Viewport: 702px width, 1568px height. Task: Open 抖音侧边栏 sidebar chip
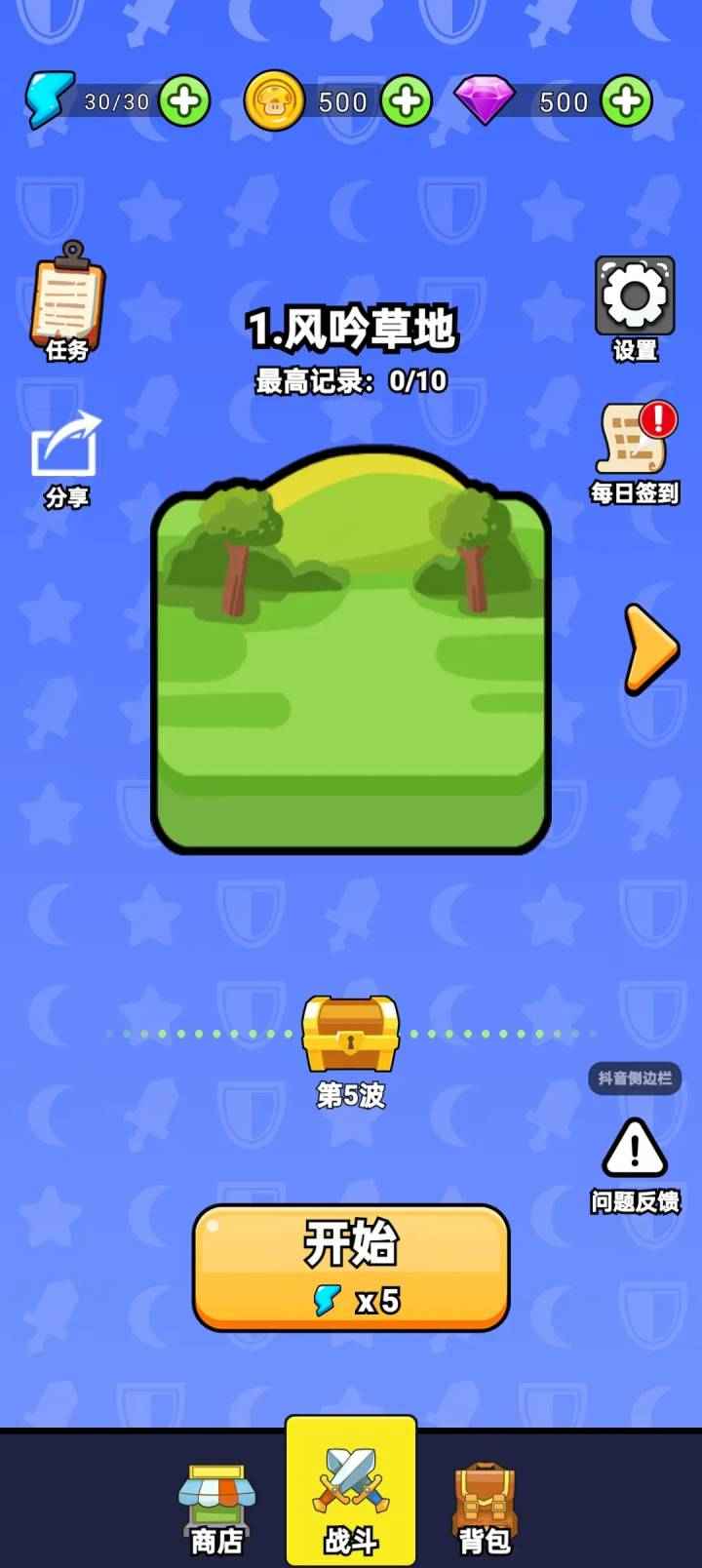(x=635, y=1078)
